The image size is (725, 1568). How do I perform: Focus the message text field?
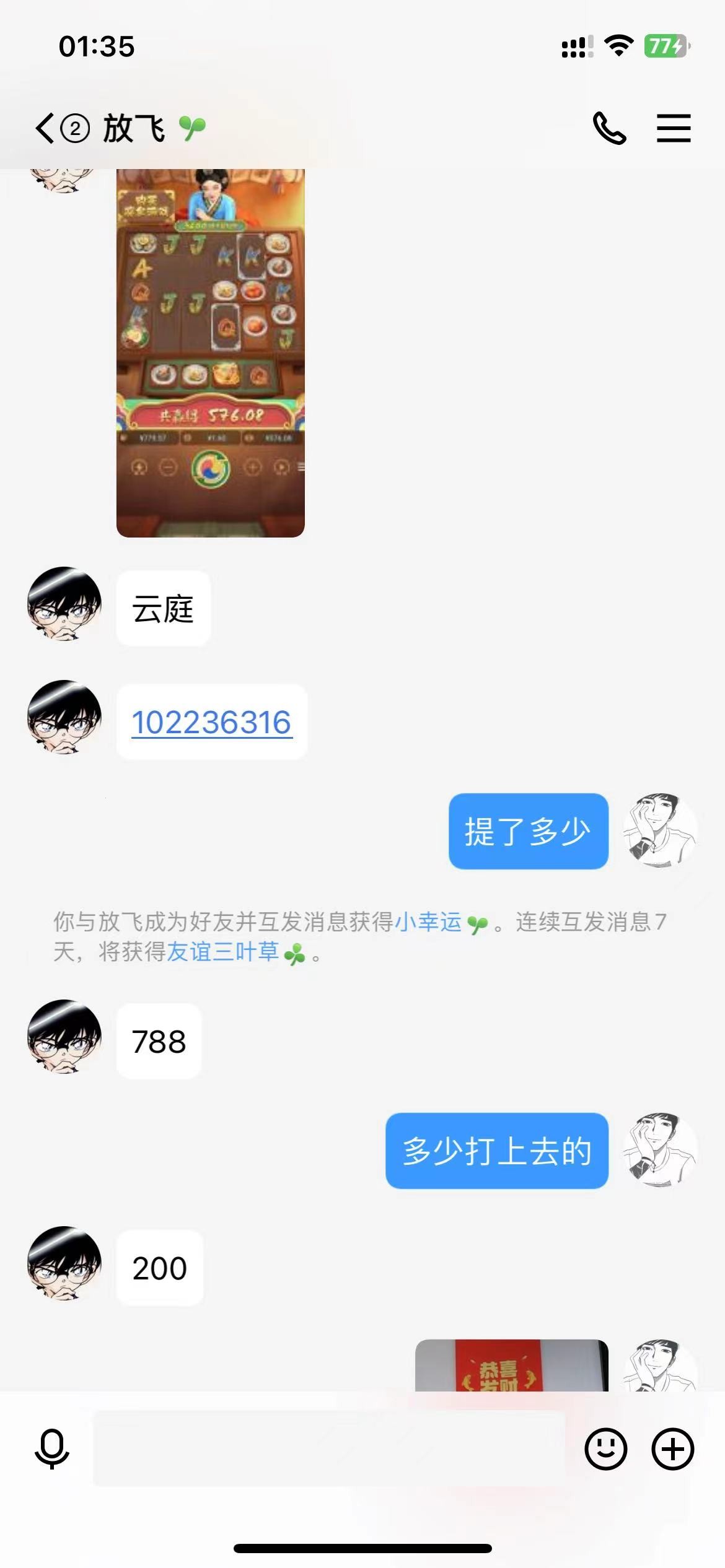[x=328, y=1449]
